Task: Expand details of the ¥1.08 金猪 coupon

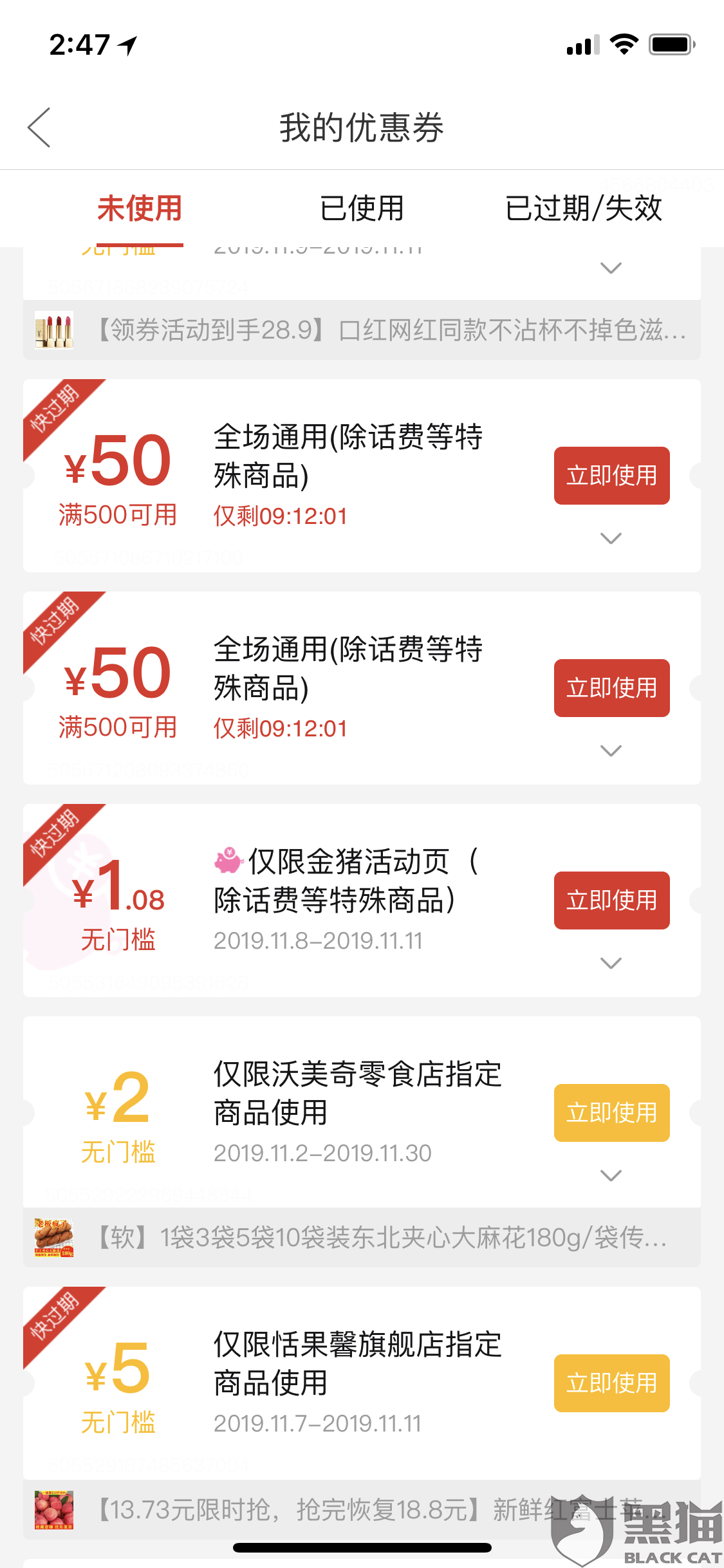Action: (x=610, y=963)
